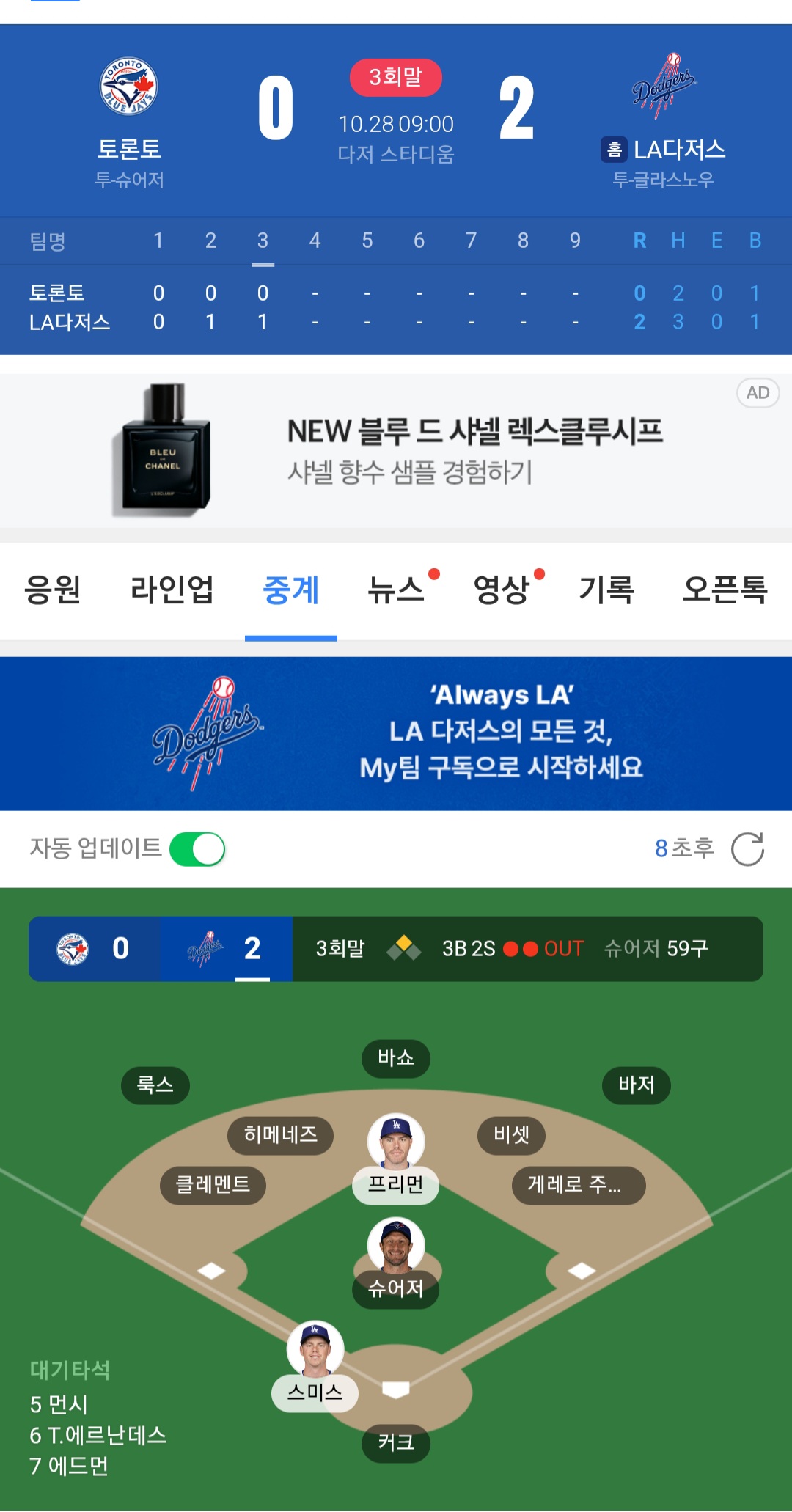Screen dimensions: 792x1512
Task: Open the 오픈톡 tab
Action: point(725,590)
